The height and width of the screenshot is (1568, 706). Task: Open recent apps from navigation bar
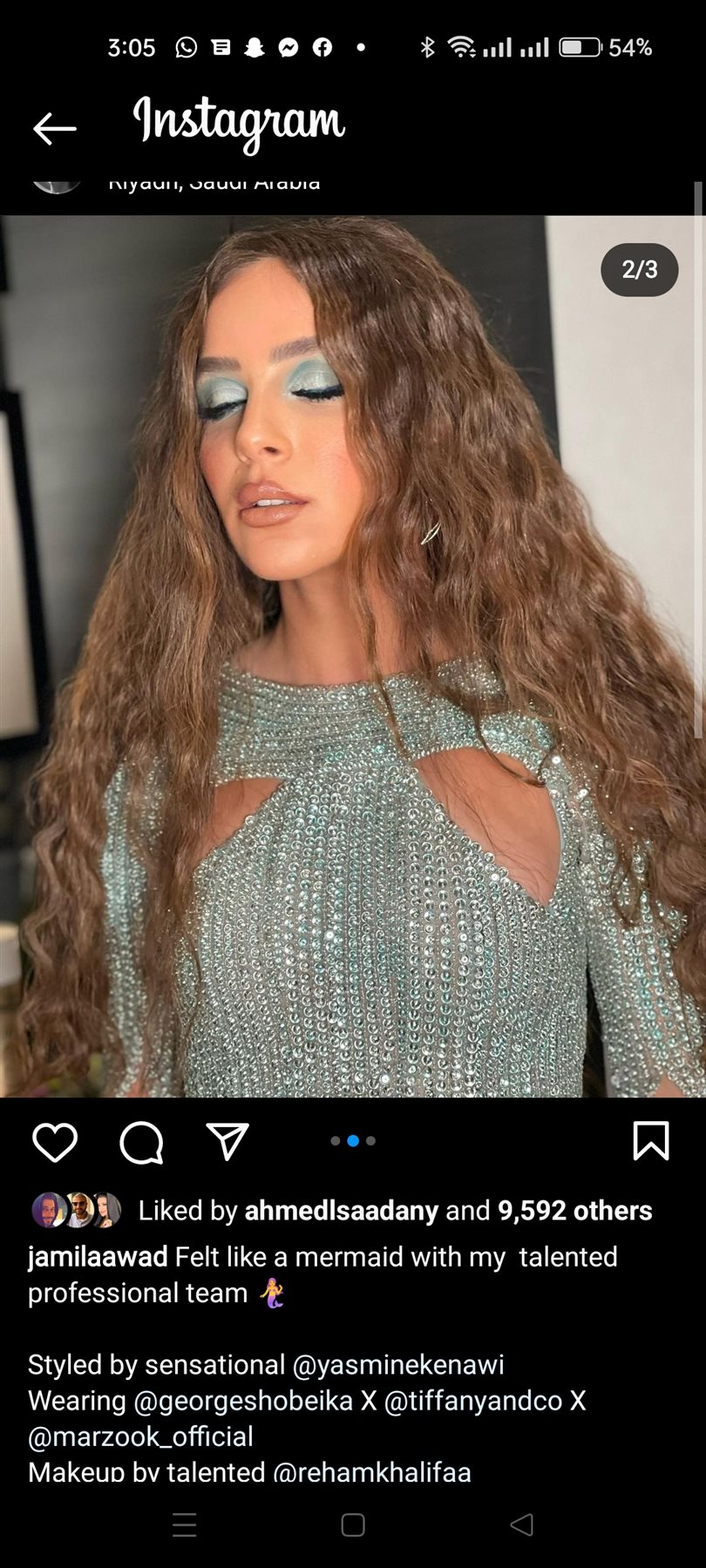point(185,1524)
